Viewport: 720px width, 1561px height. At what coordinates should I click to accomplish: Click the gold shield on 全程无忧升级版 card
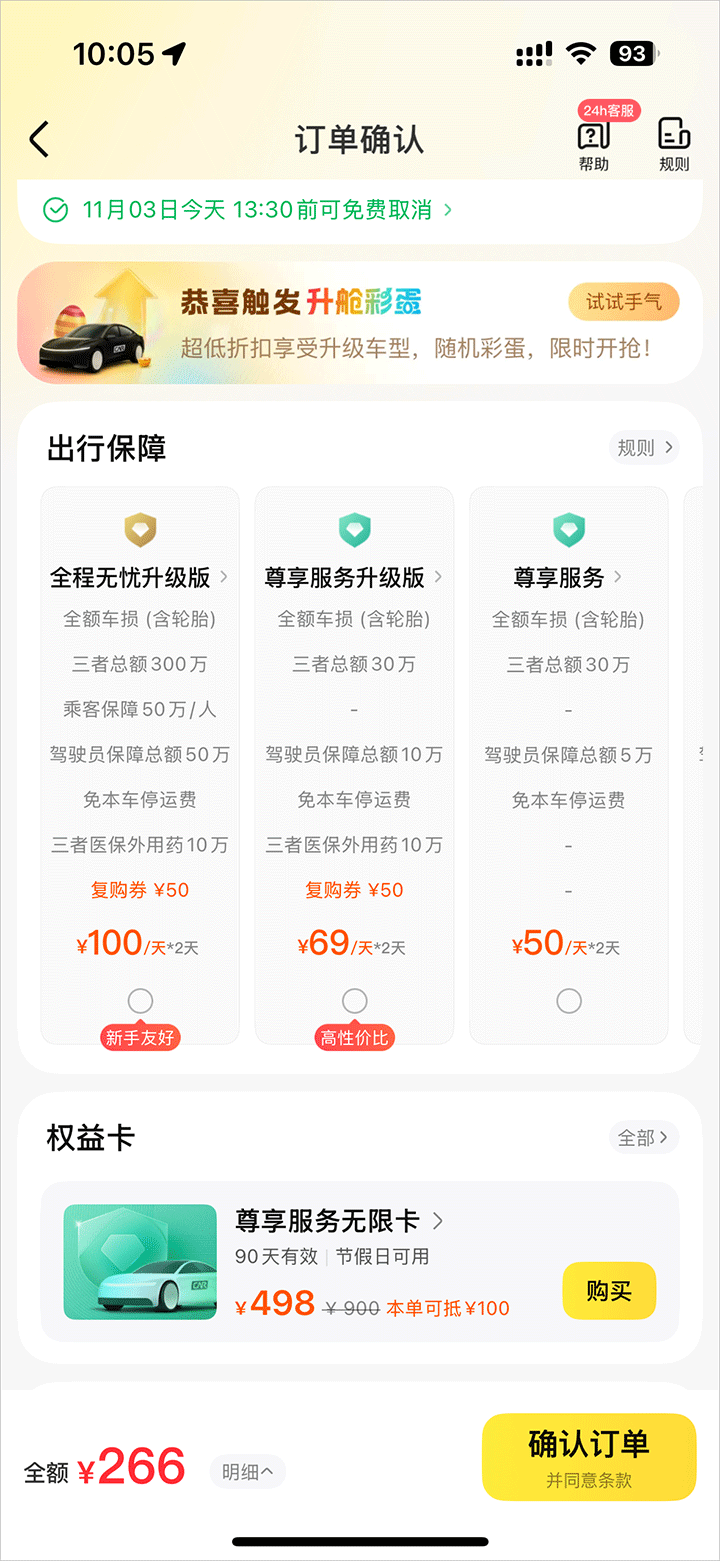(139, 530)
